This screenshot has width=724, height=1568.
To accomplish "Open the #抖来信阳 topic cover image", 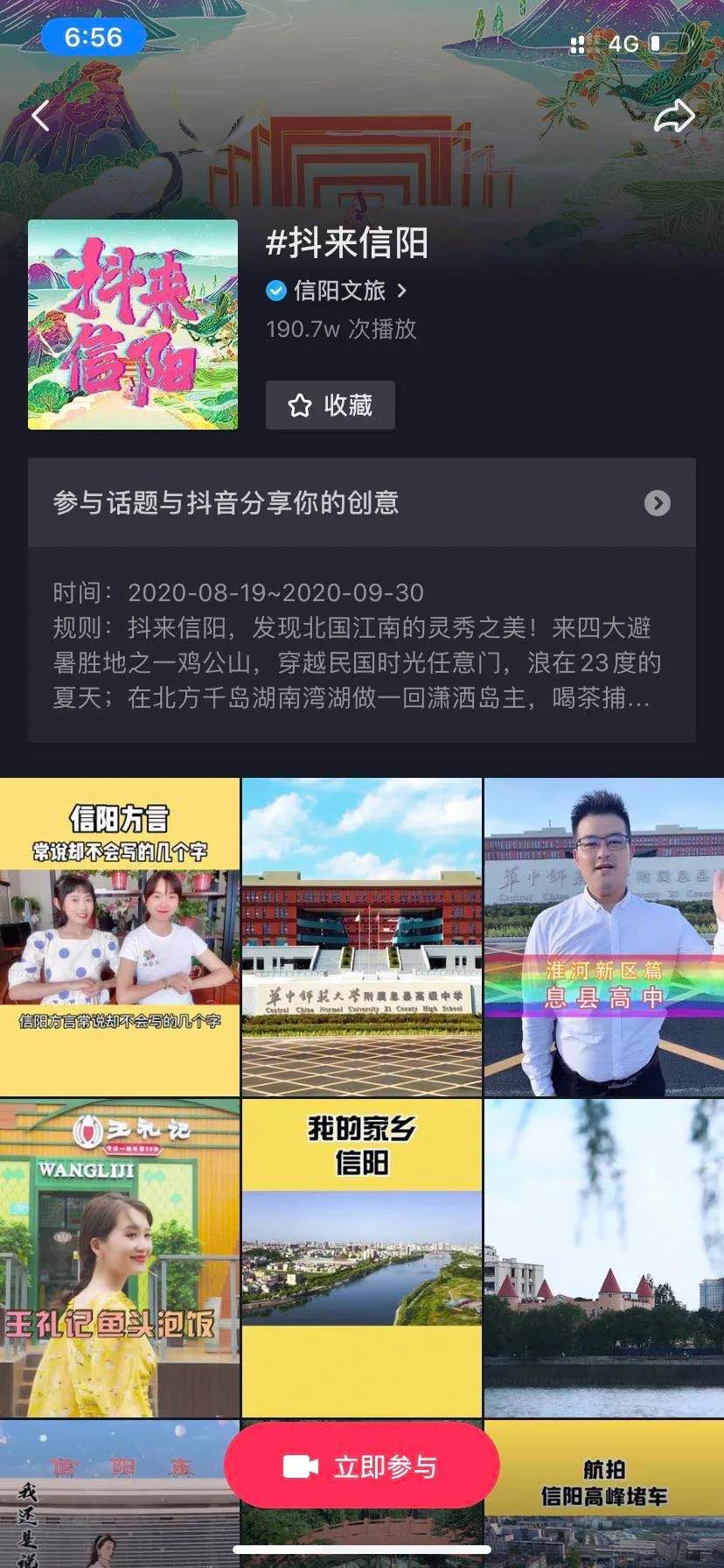I will [133, 325].
